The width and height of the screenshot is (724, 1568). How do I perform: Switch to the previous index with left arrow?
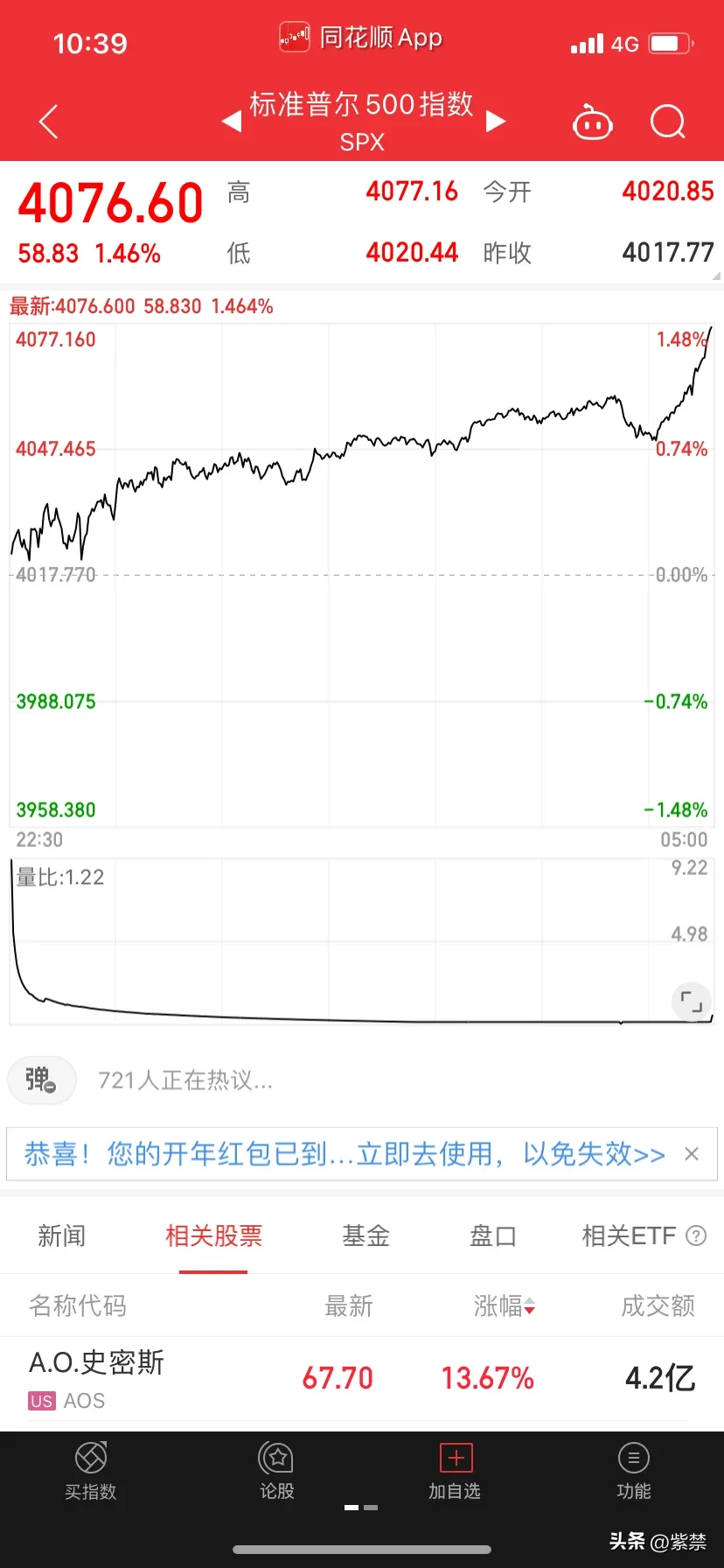(x=231, y=121)
